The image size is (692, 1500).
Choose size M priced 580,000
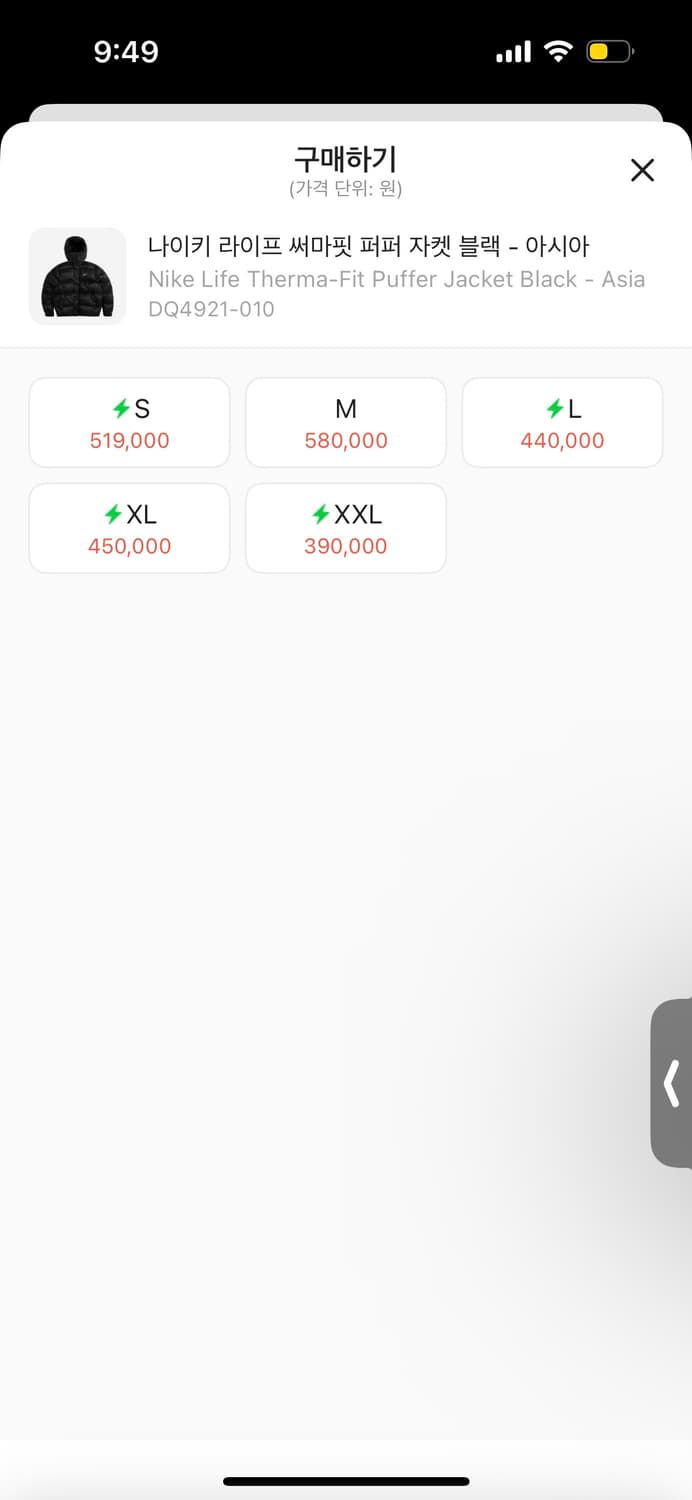tap(346, 423)
